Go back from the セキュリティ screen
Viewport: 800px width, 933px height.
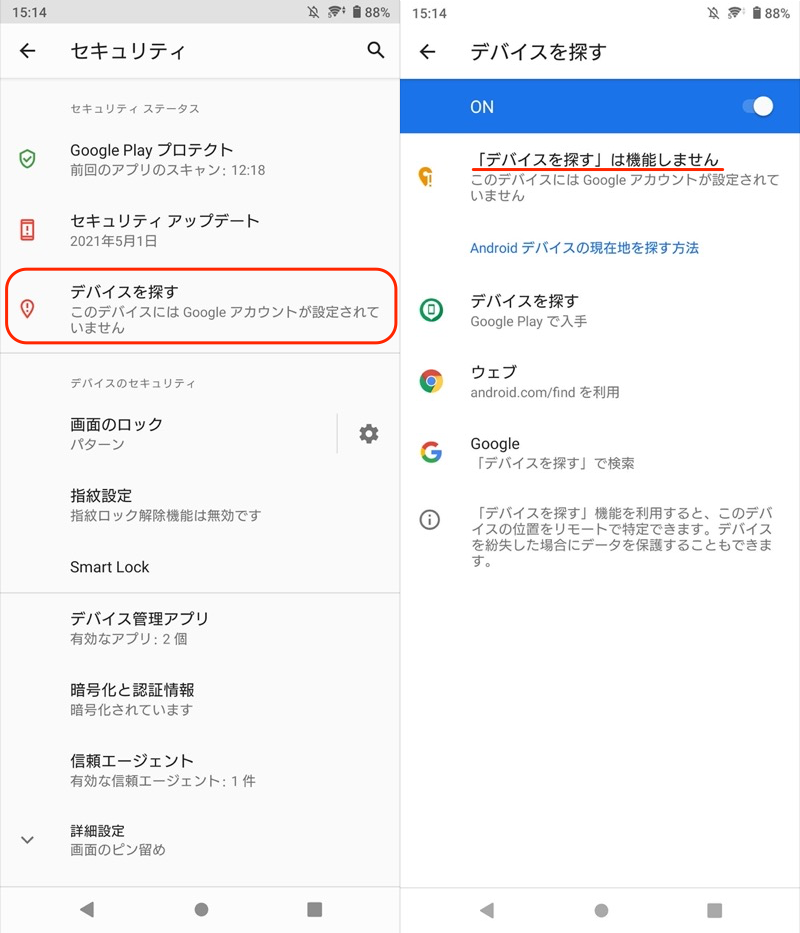pyautogui.click(x=28, y=51)
